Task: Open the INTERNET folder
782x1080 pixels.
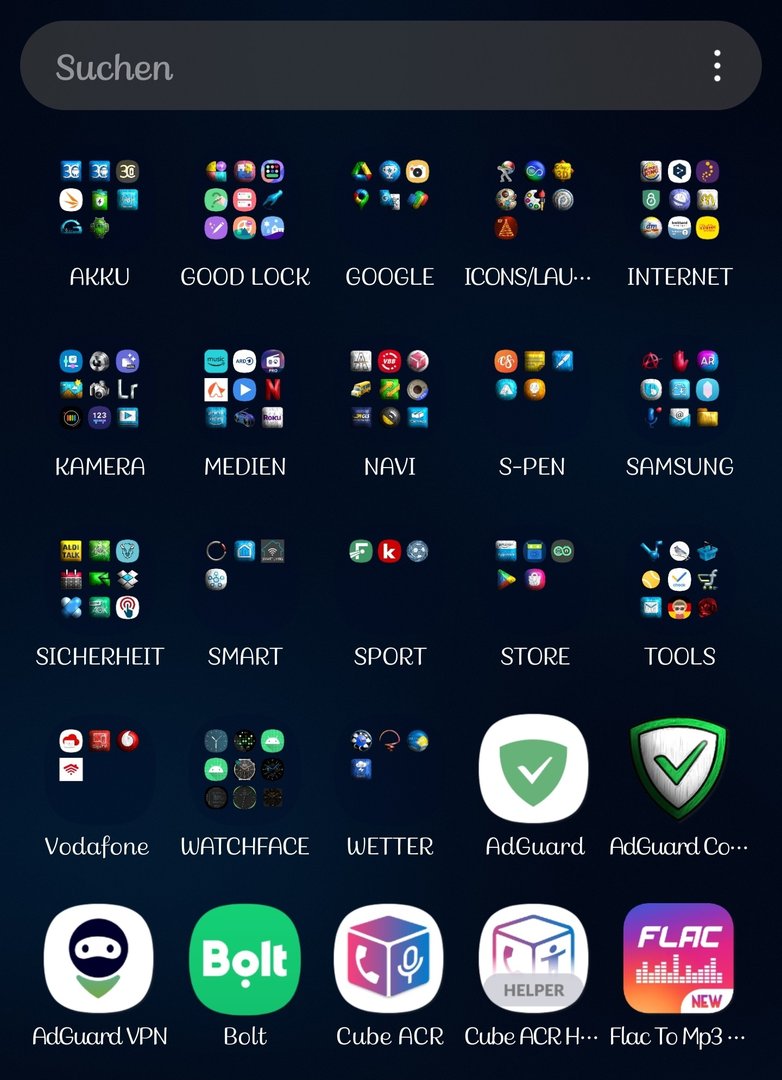Action: (680, 199)
